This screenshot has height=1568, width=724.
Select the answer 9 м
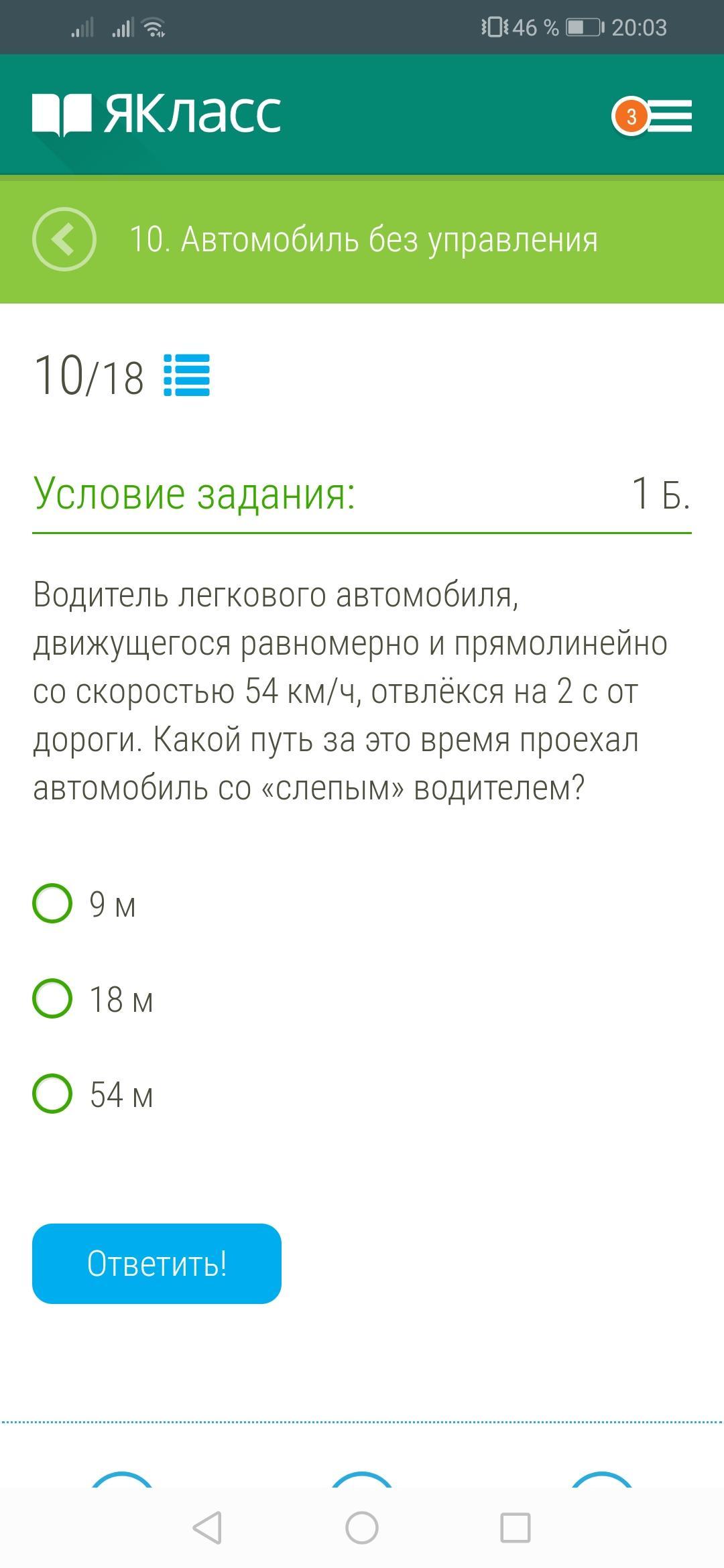[x=53, y=904]
